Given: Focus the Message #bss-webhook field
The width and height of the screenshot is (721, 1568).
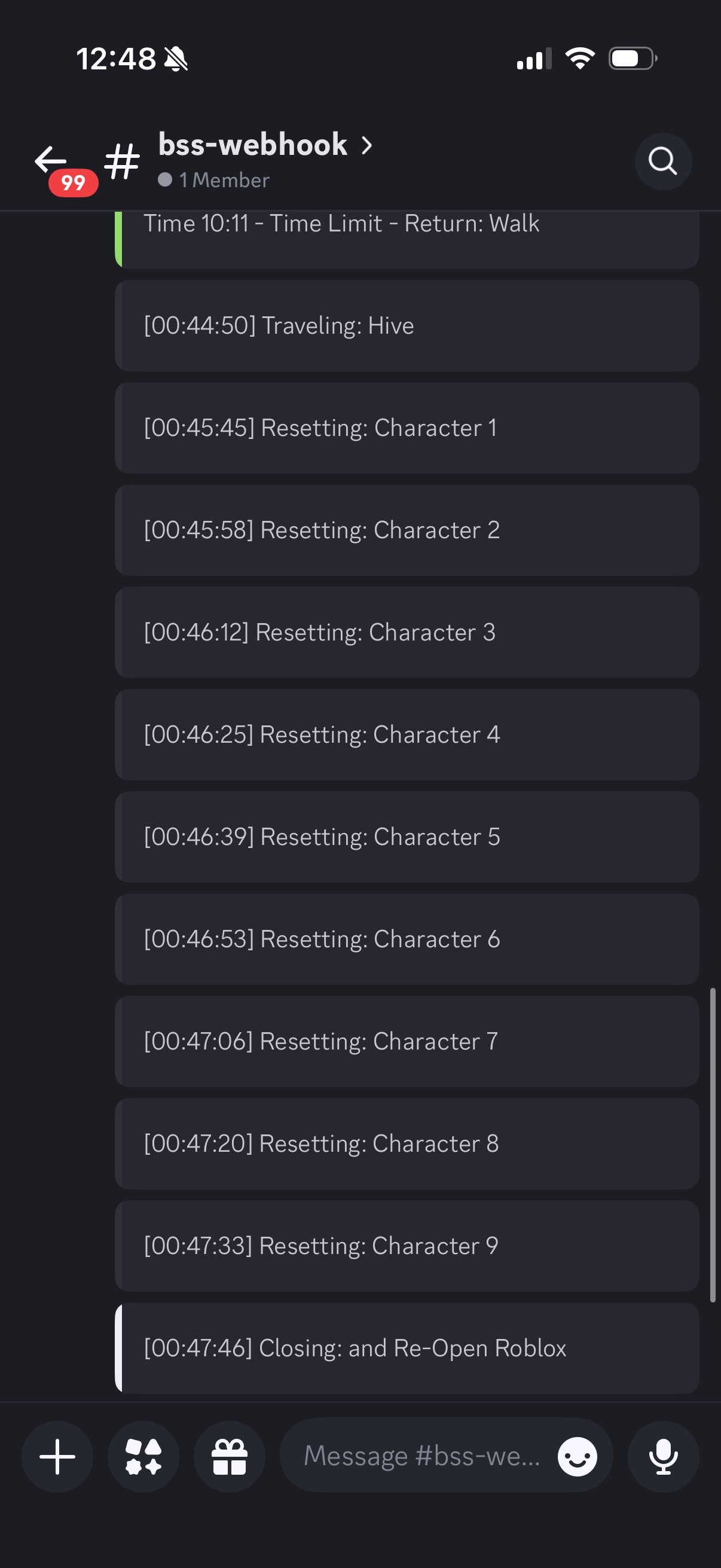Looking at the screenshot, I should (x=420, y=1456).
